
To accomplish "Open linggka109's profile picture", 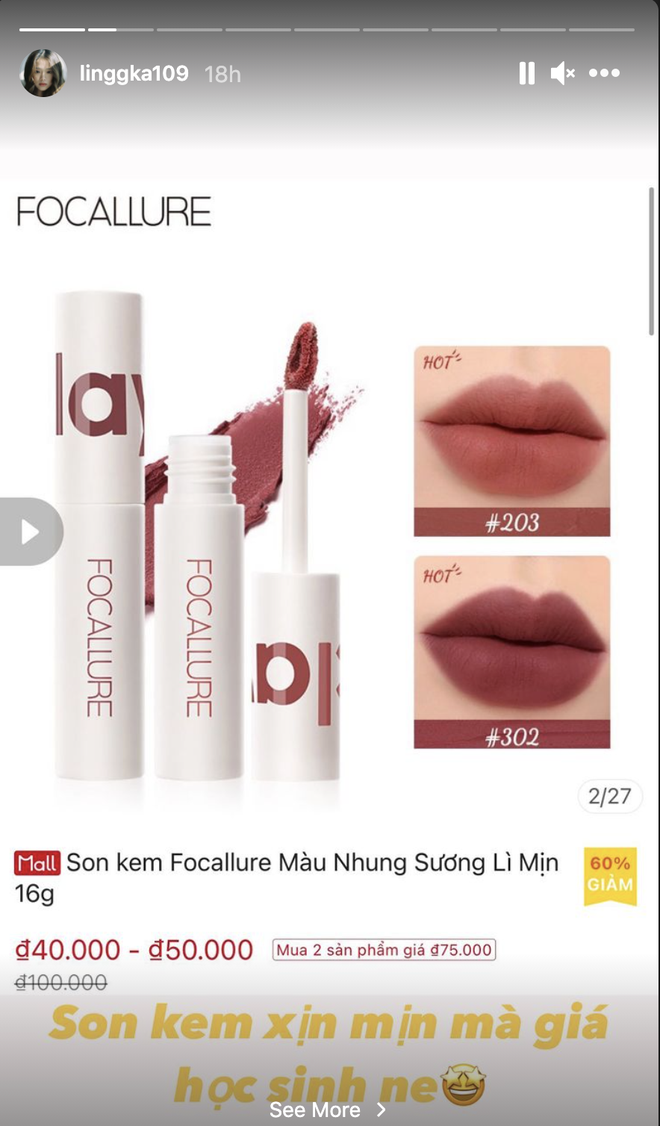I will click(43, 73).
